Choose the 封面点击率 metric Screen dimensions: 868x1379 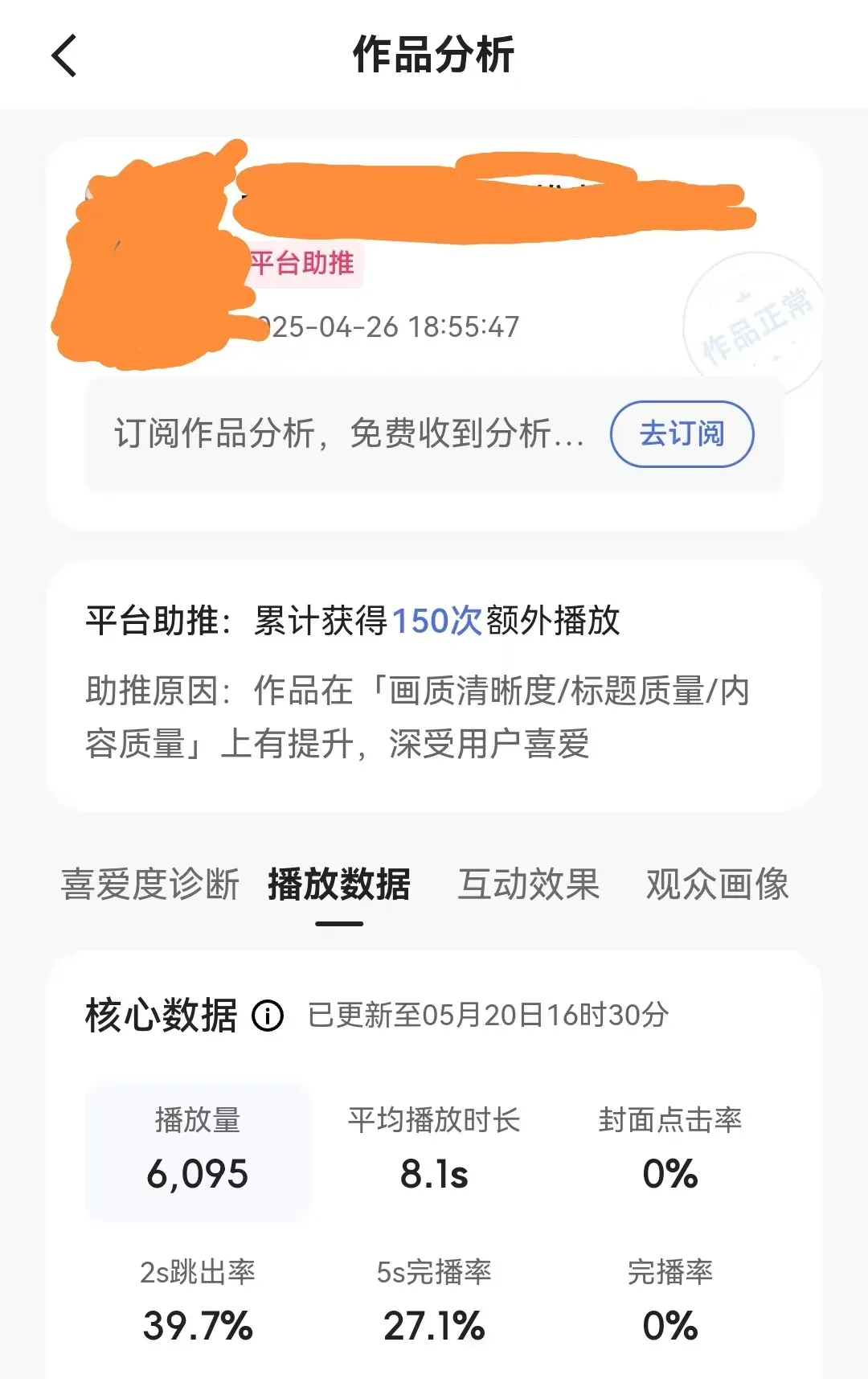click(x=670, y=1151)
